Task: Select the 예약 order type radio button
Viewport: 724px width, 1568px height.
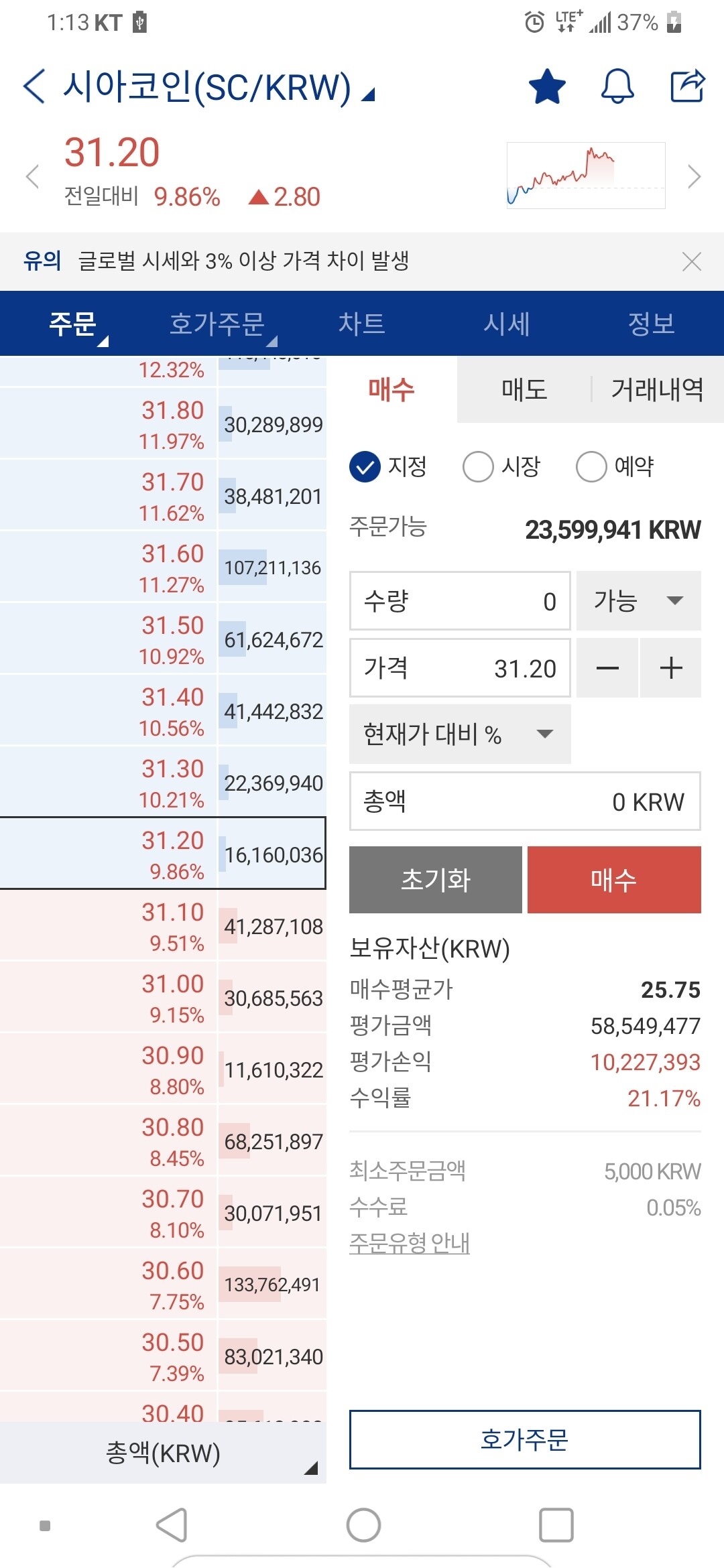Action: (591, 467)
